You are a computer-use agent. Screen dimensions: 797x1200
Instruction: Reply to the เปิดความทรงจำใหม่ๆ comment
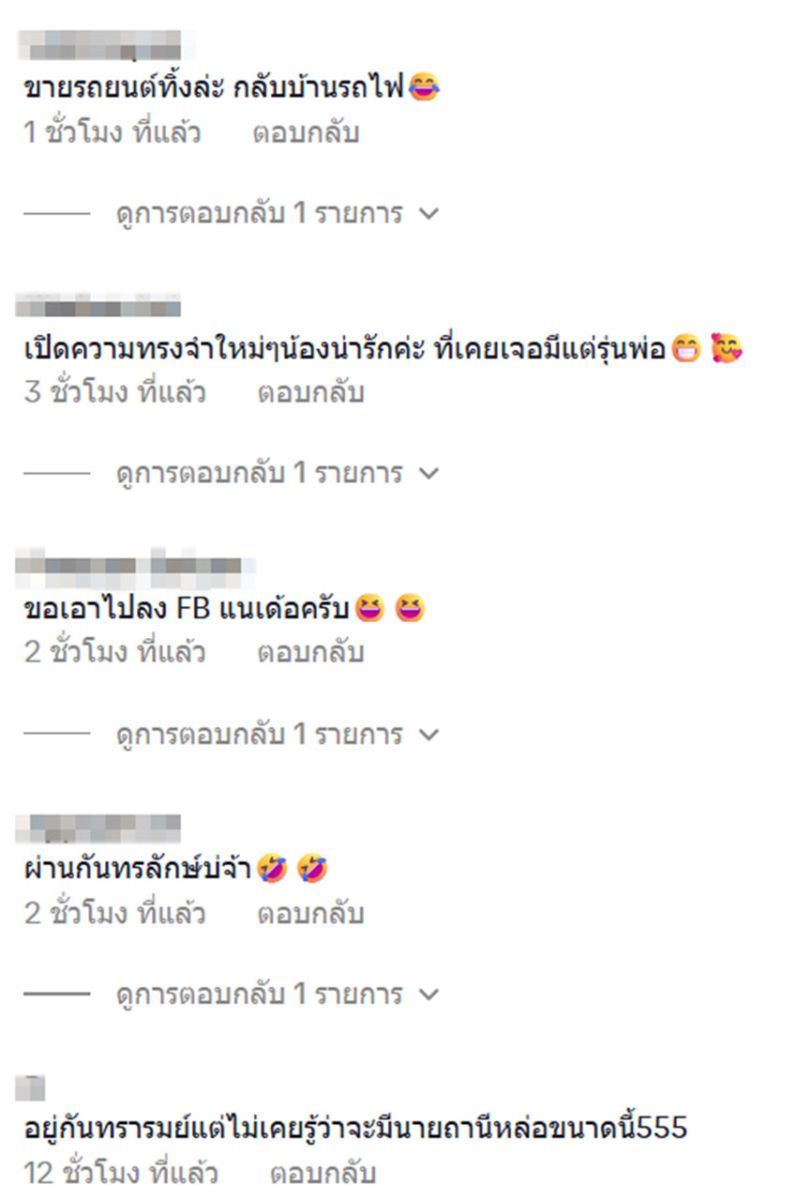point(310,393)
